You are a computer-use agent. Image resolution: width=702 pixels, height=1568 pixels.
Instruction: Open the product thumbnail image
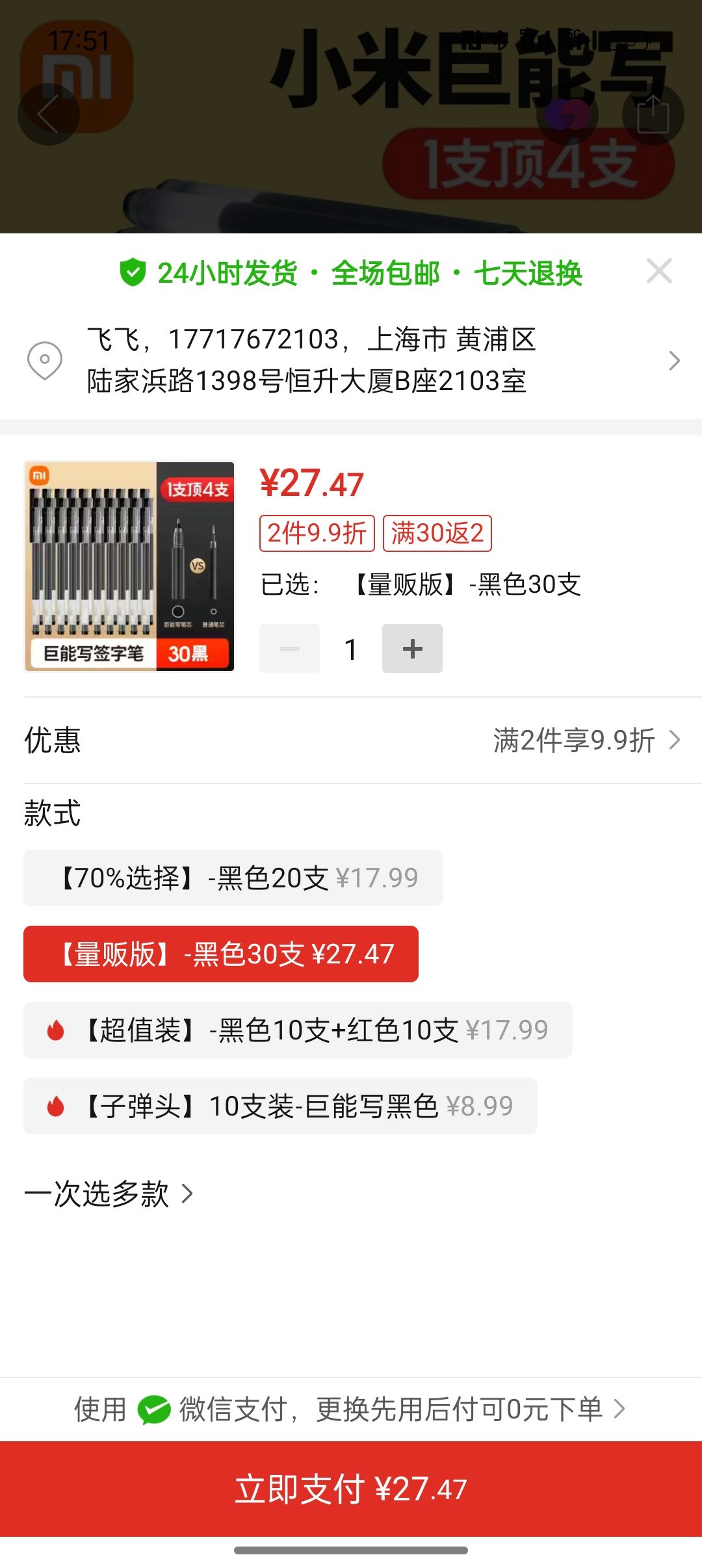[129, 566]
